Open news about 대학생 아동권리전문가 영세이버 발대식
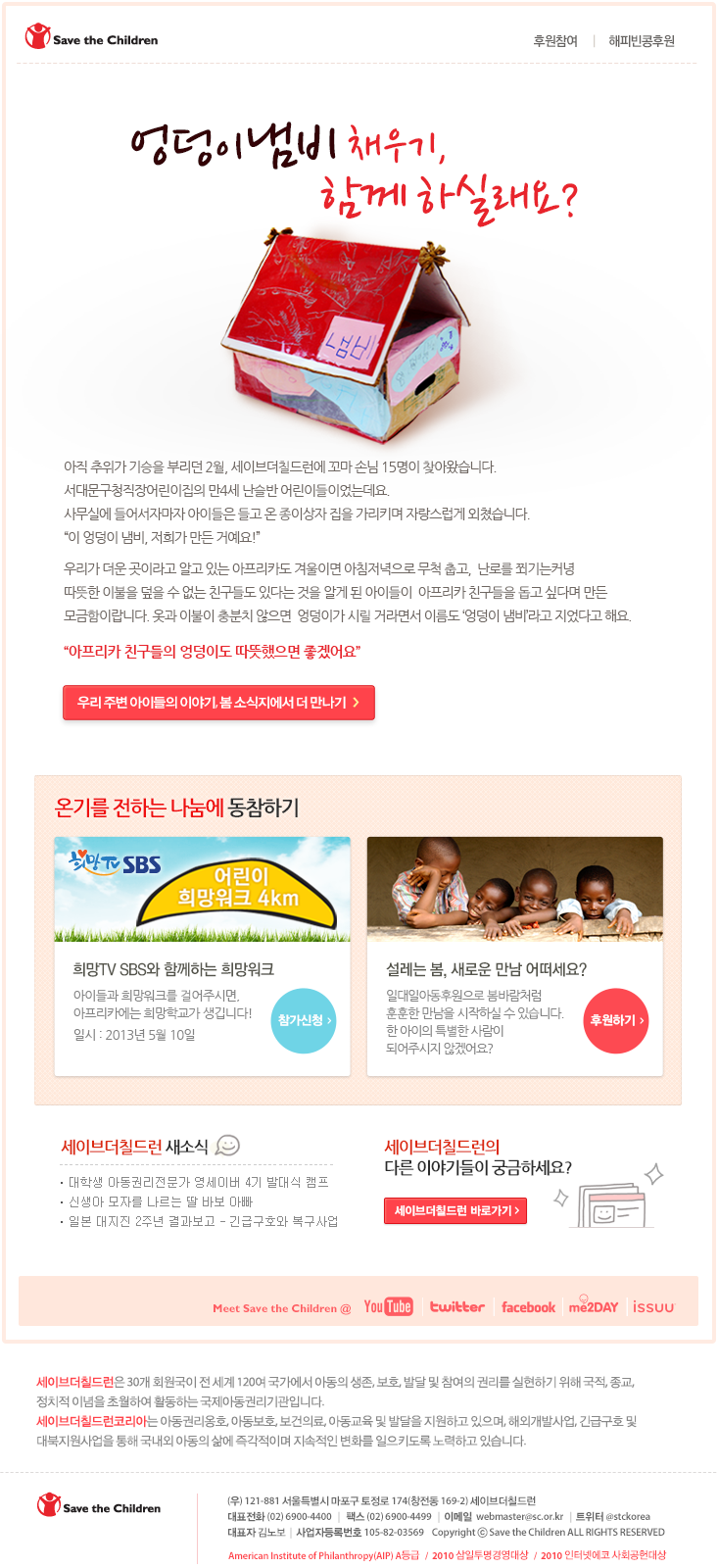This screenshot has height=1568, width=718. (198, 1182)
